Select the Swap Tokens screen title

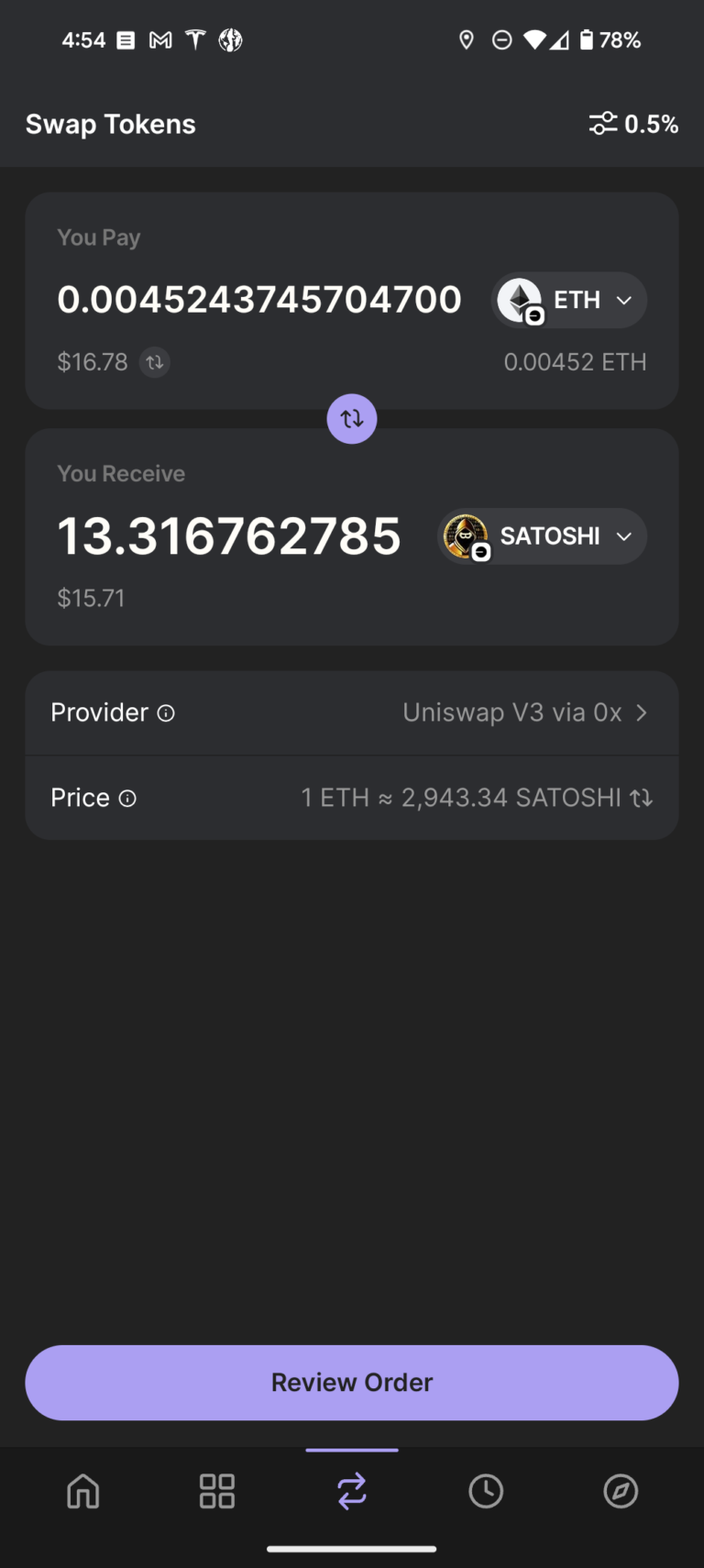(x=110, y=123)
